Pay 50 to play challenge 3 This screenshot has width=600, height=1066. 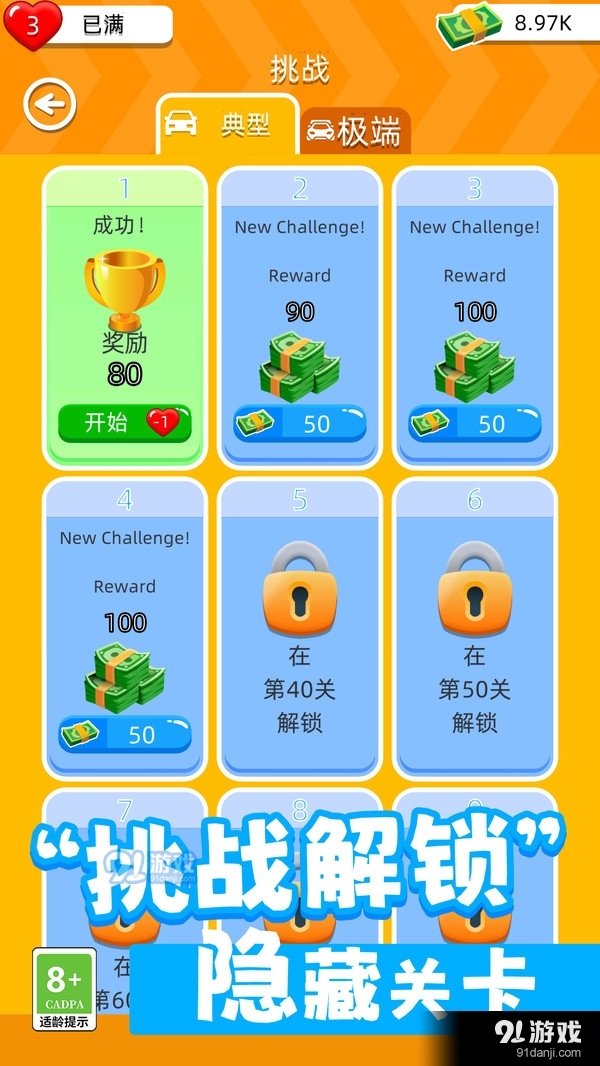474,423
